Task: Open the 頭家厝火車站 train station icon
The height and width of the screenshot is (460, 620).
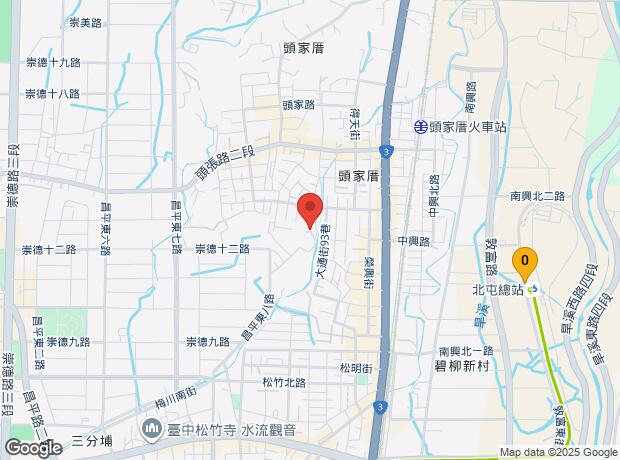Action: click(421, 127)
